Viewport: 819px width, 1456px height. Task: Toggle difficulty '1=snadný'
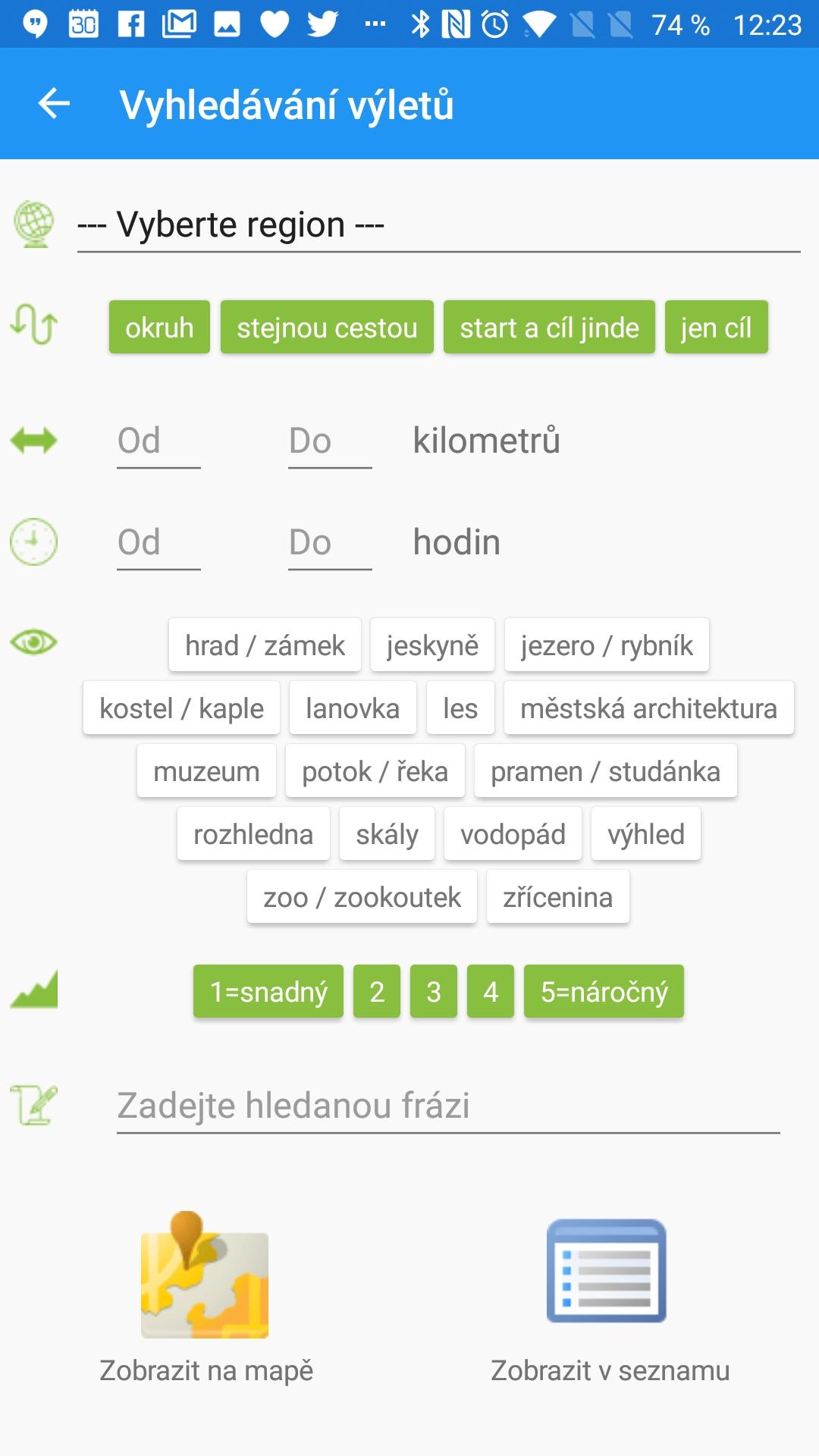tap(268, 992)
